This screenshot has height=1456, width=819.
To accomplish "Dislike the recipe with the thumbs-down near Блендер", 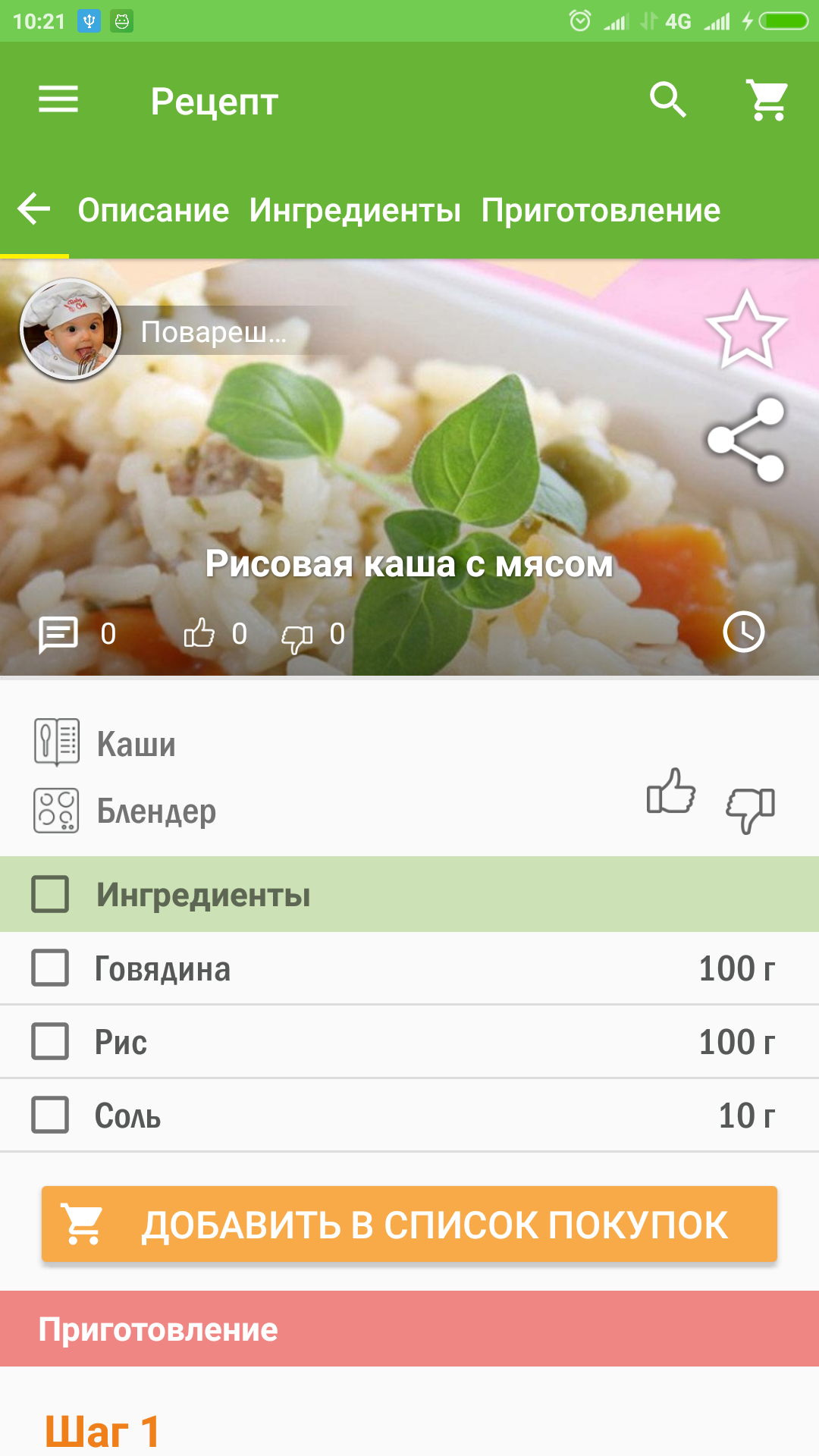I will click(x=750, y=809).
